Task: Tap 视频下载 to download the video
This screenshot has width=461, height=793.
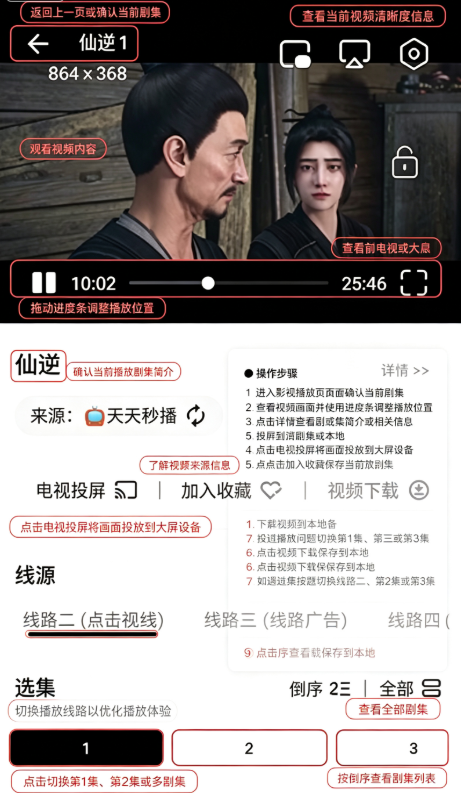Action: point(379,490)
